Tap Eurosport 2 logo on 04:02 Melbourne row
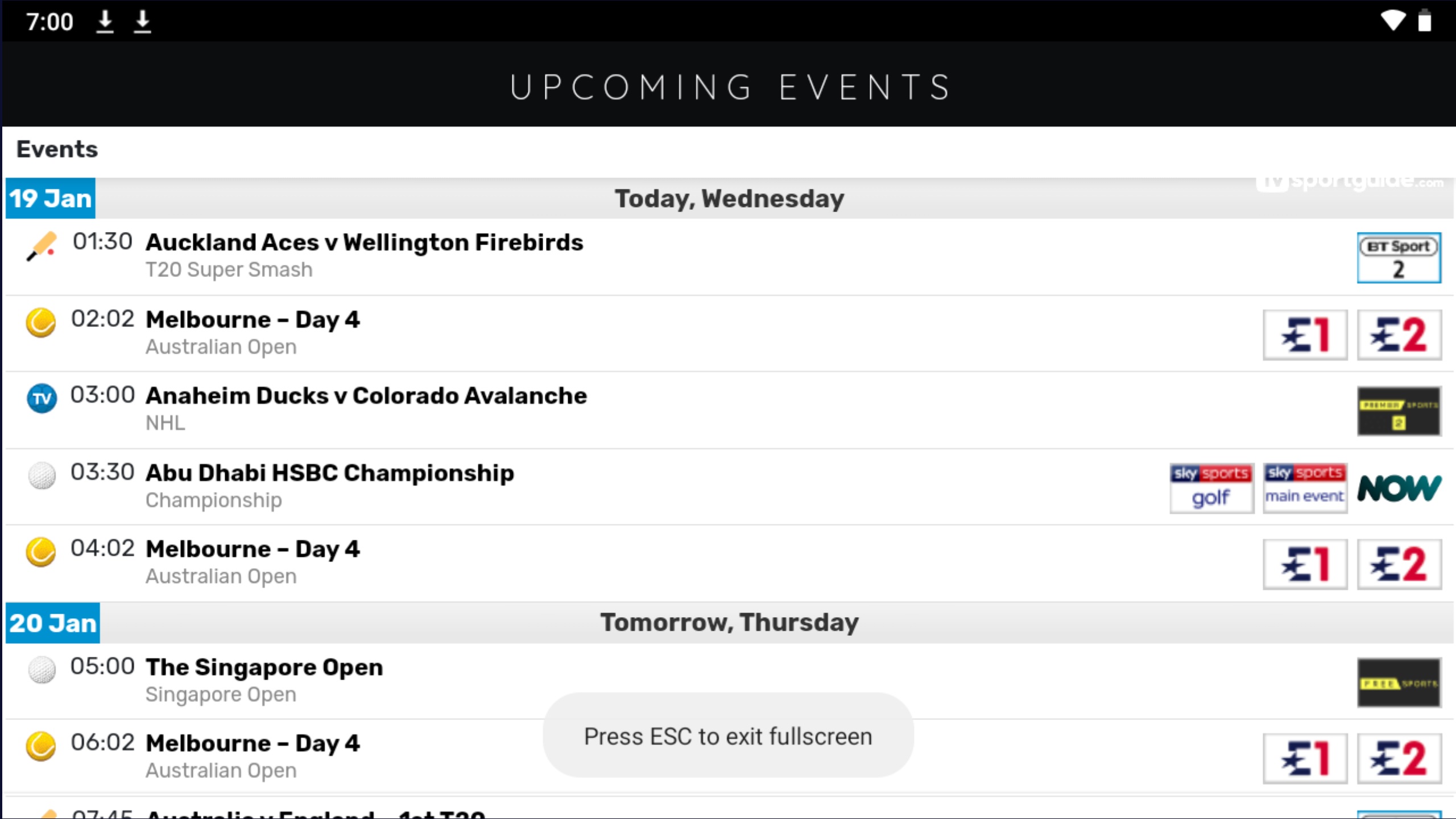1456x819 pixels. point(1399,564)
